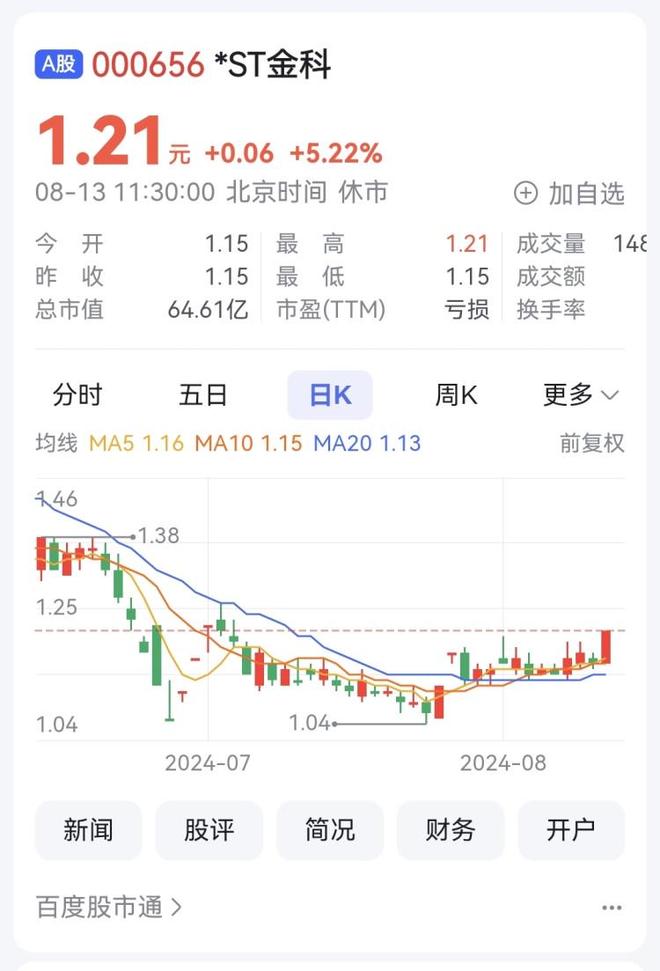Open the 百度股市通 link
Image resolution: width=660 pixels, height=971 pixels.
109,907
